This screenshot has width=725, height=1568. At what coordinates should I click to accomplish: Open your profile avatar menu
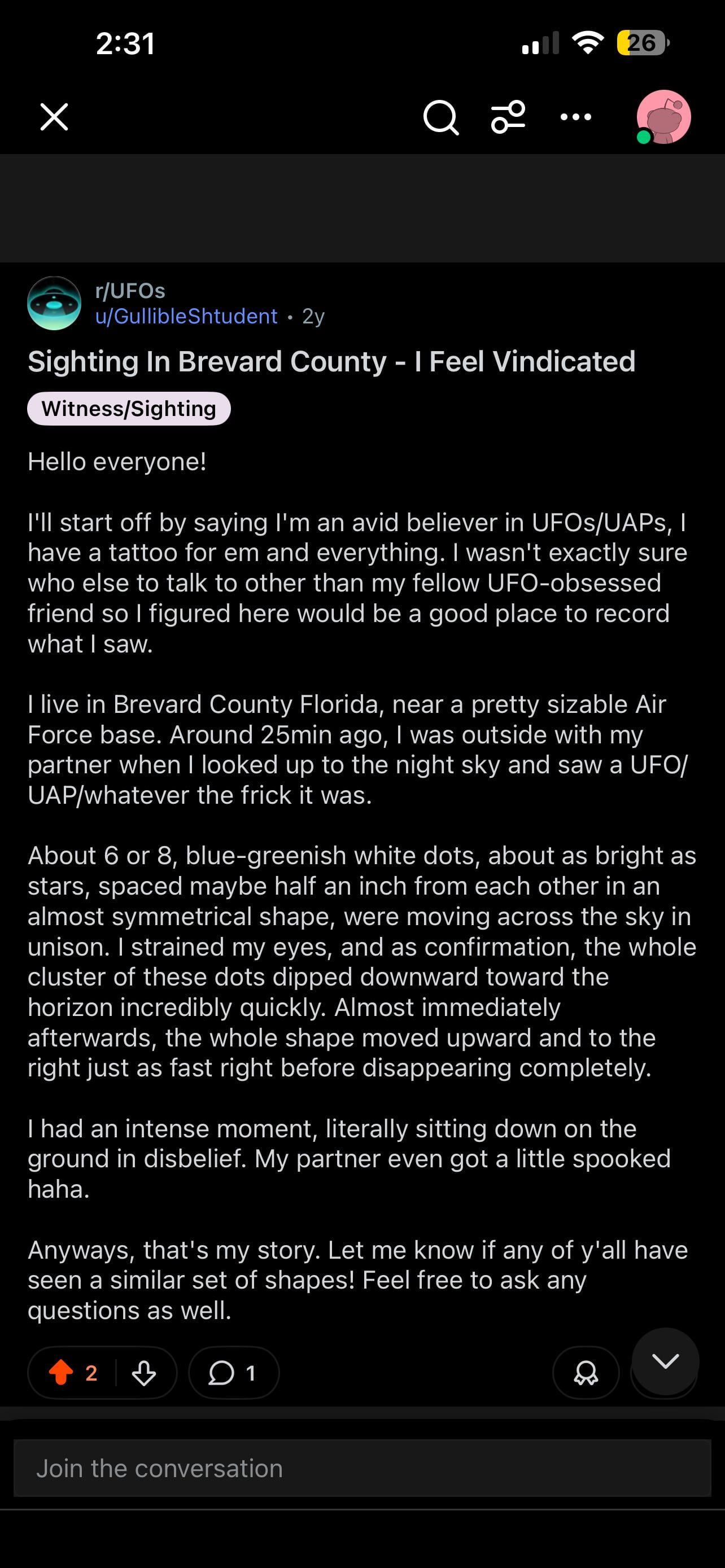tap(663, 117)
